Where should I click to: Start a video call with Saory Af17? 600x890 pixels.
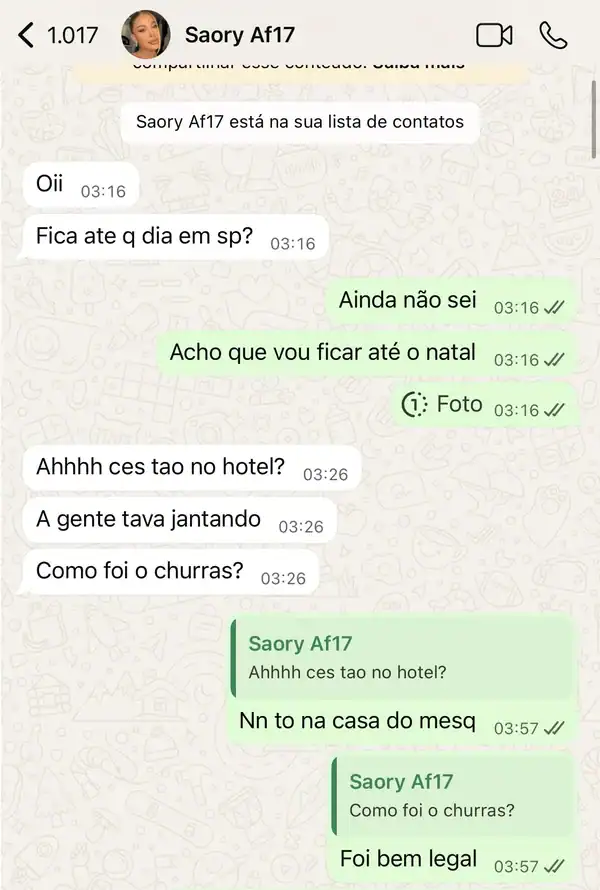click(494, 35)
